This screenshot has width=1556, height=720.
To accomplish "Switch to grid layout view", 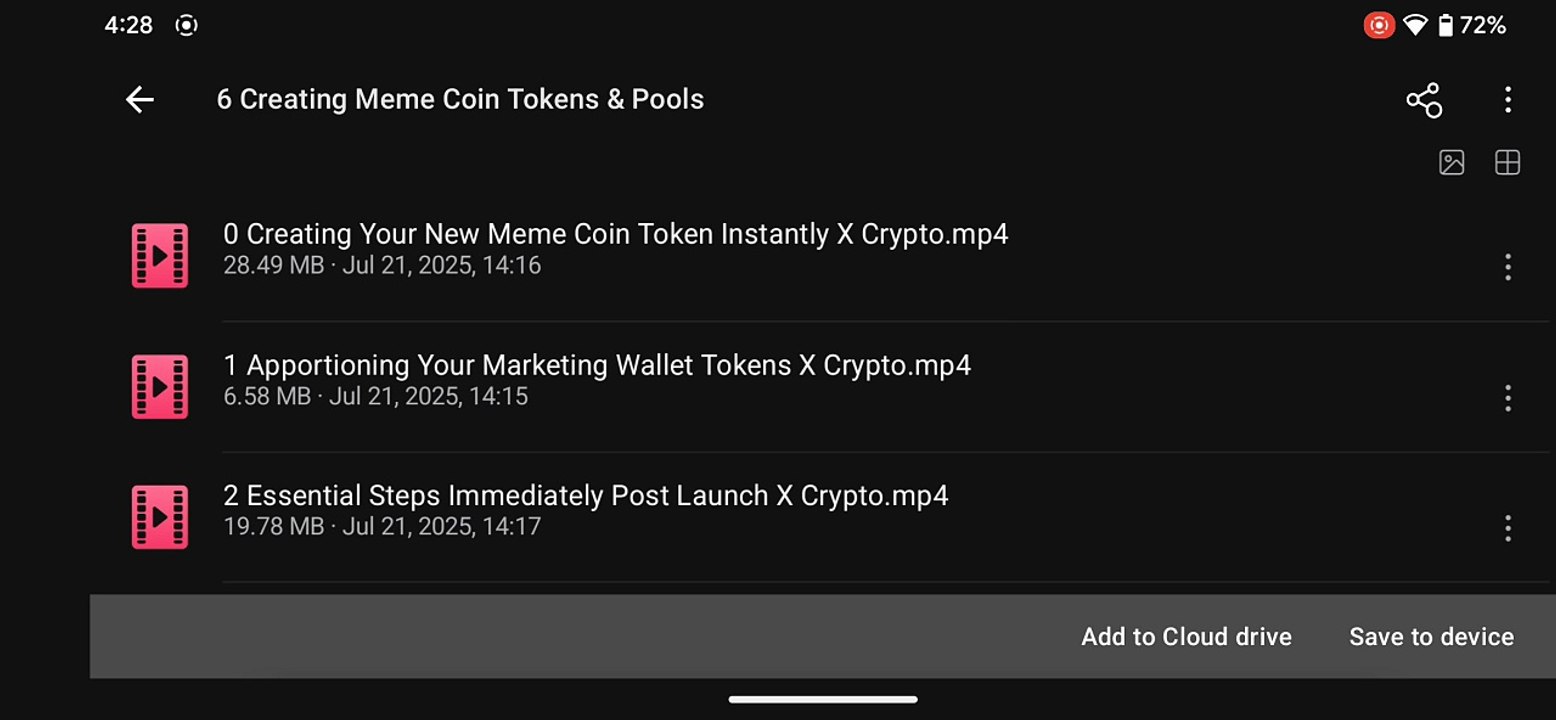I will [x=1507, y=162].
